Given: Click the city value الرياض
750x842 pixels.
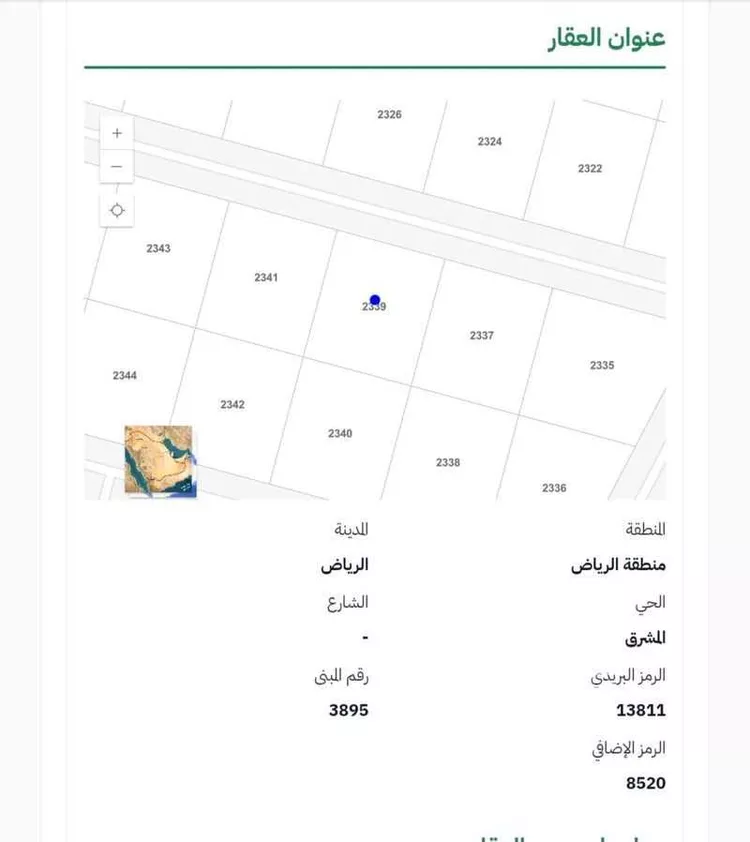Looking at the screenshot, I should click(x=345, y=564).
